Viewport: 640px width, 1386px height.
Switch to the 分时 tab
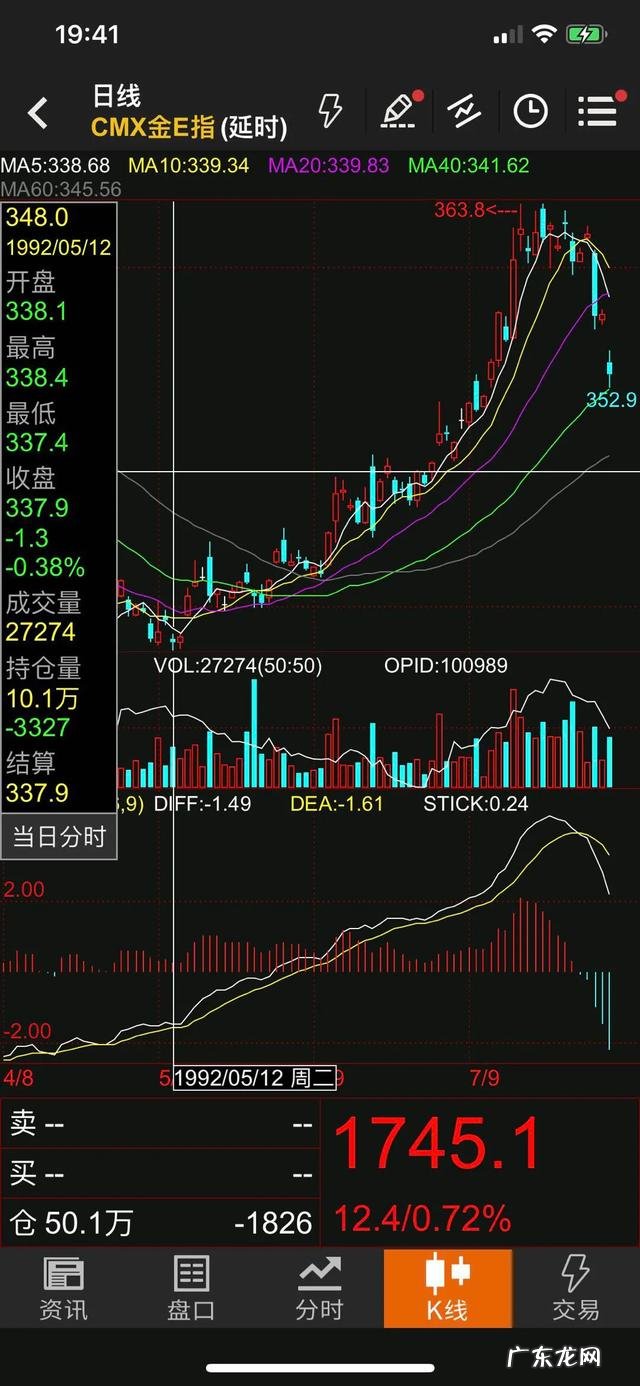319,1289
